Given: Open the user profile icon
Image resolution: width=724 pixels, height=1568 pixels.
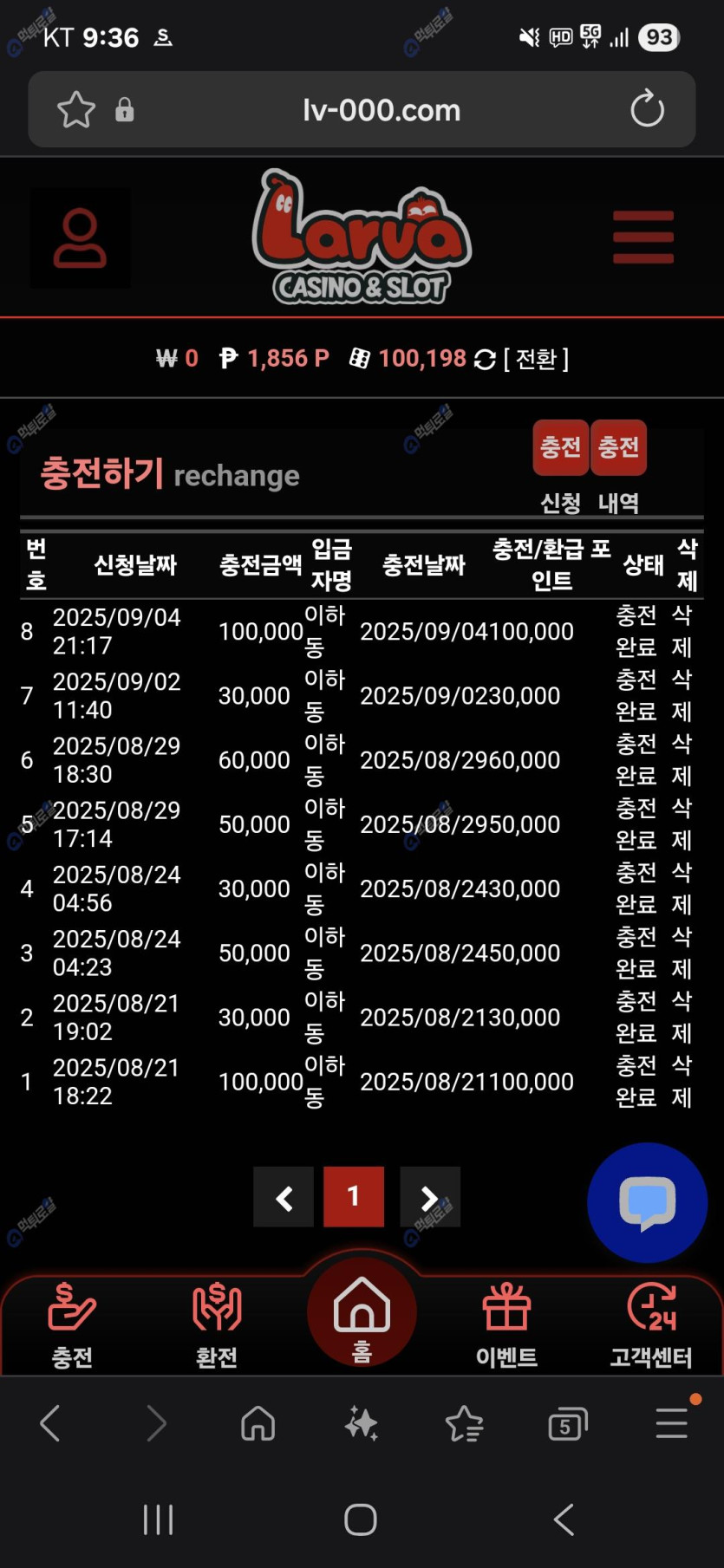Looking at the screenshot, I should (x=80, y=237).
